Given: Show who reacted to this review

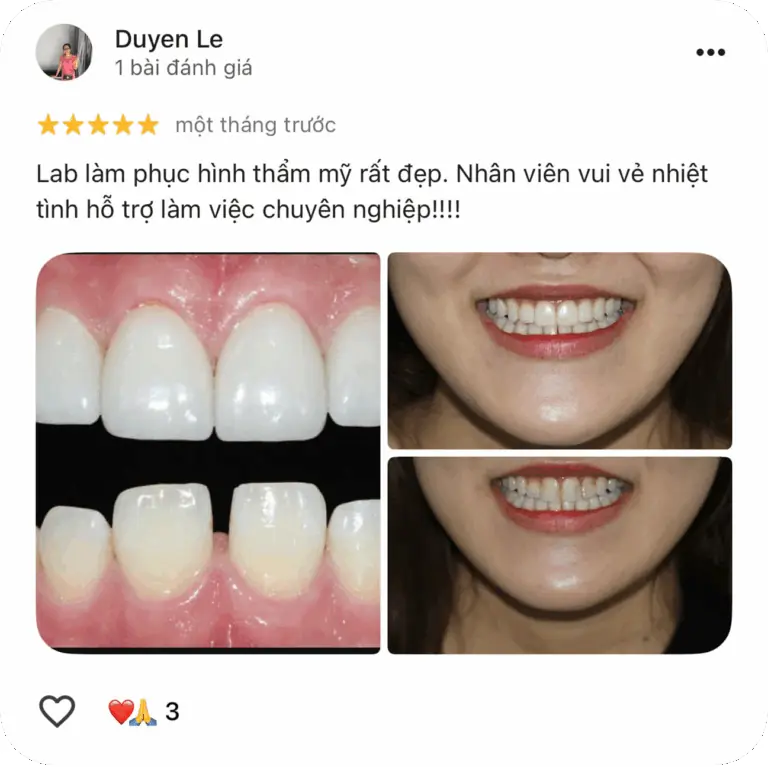Looking at the screenshot, I should pyautogui.click(x=143, y=711).
